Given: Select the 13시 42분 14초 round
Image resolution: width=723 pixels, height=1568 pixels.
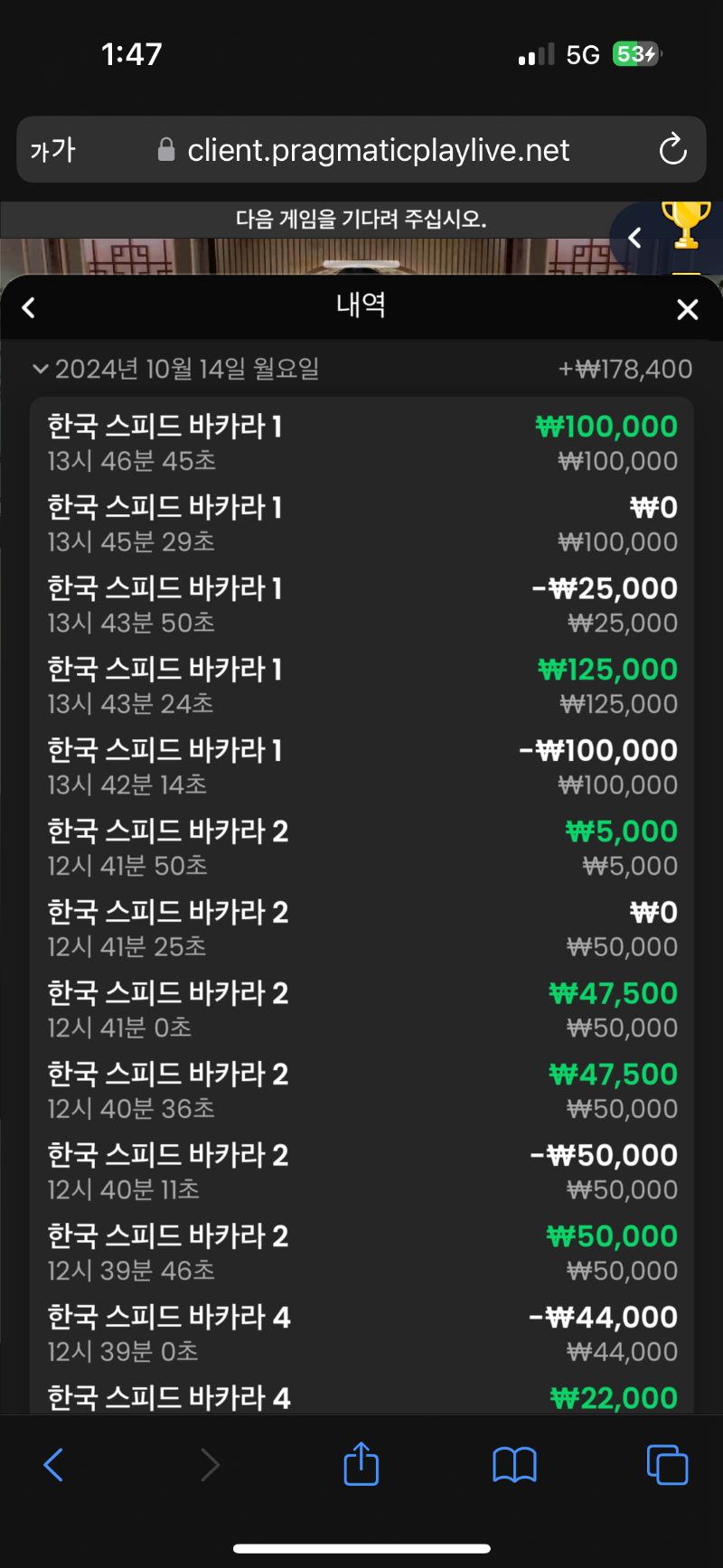Looking at the screenshot, I should click(x=361, y=766).
